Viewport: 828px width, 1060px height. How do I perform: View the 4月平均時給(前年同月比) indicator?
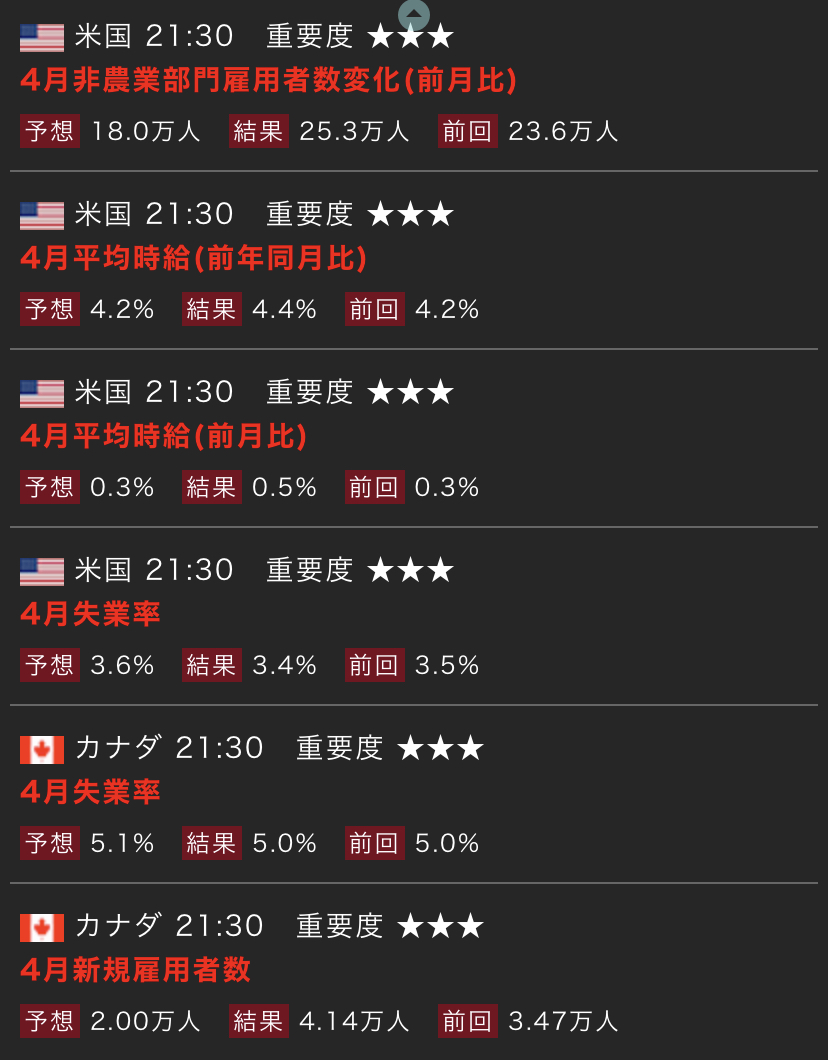193,259
